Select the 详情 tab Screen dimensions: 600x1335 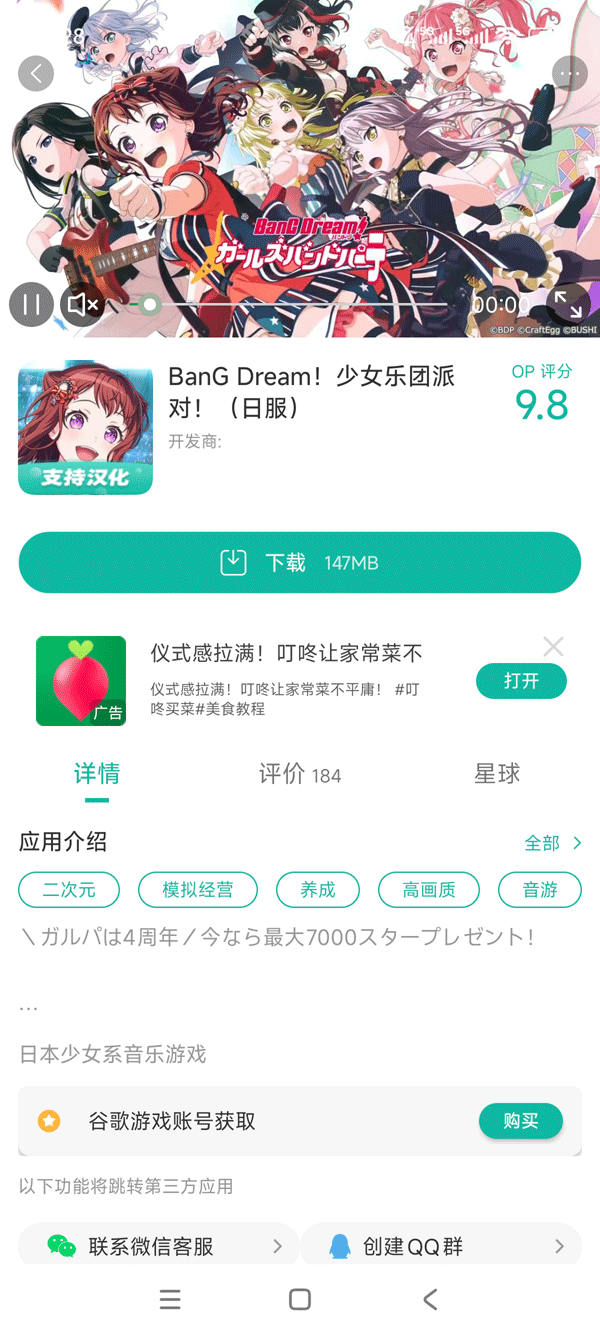click(x=97, y=774)
